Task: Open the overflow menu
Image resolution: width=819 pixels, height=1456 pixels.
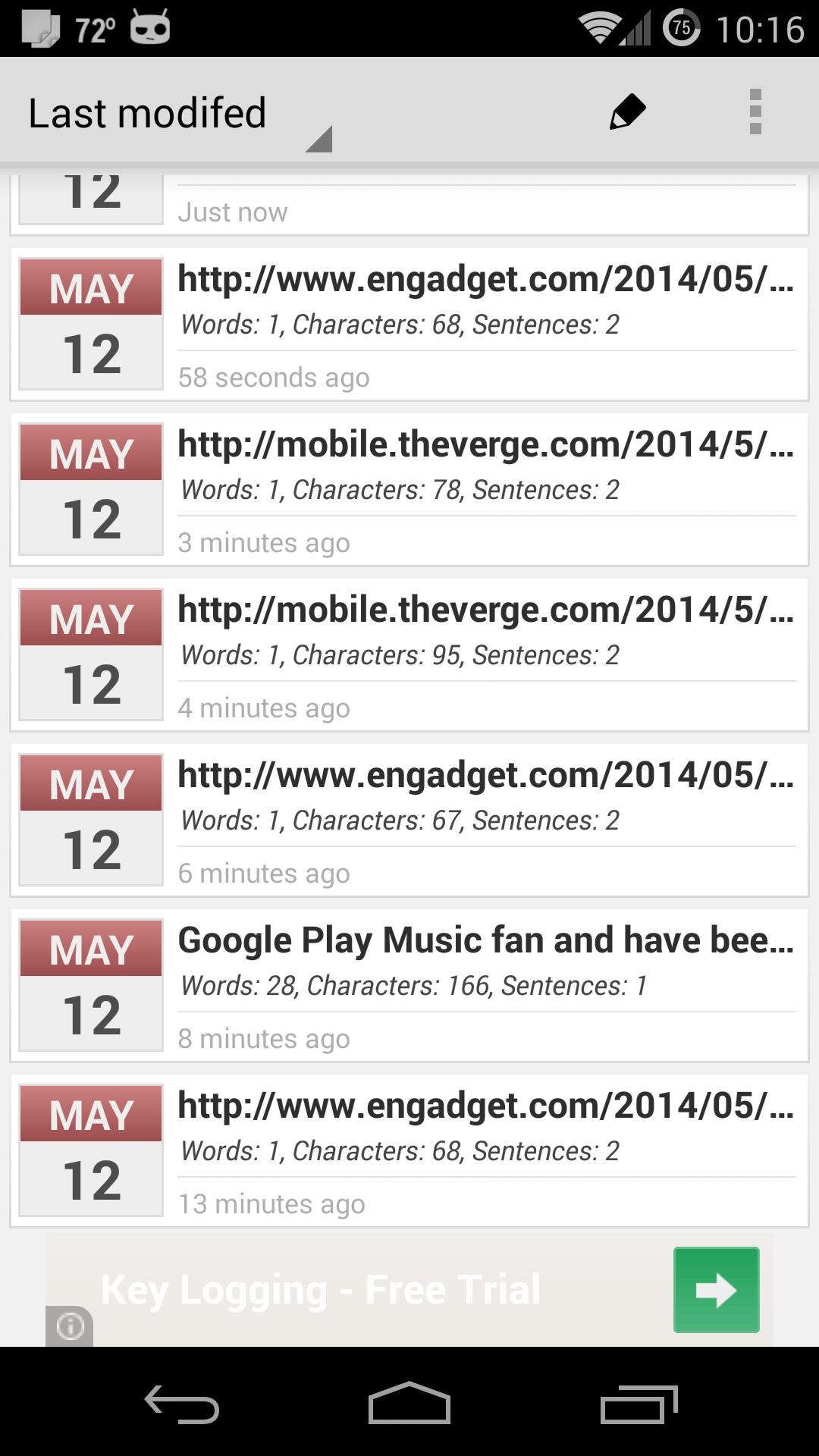Action: pos(755,112)
